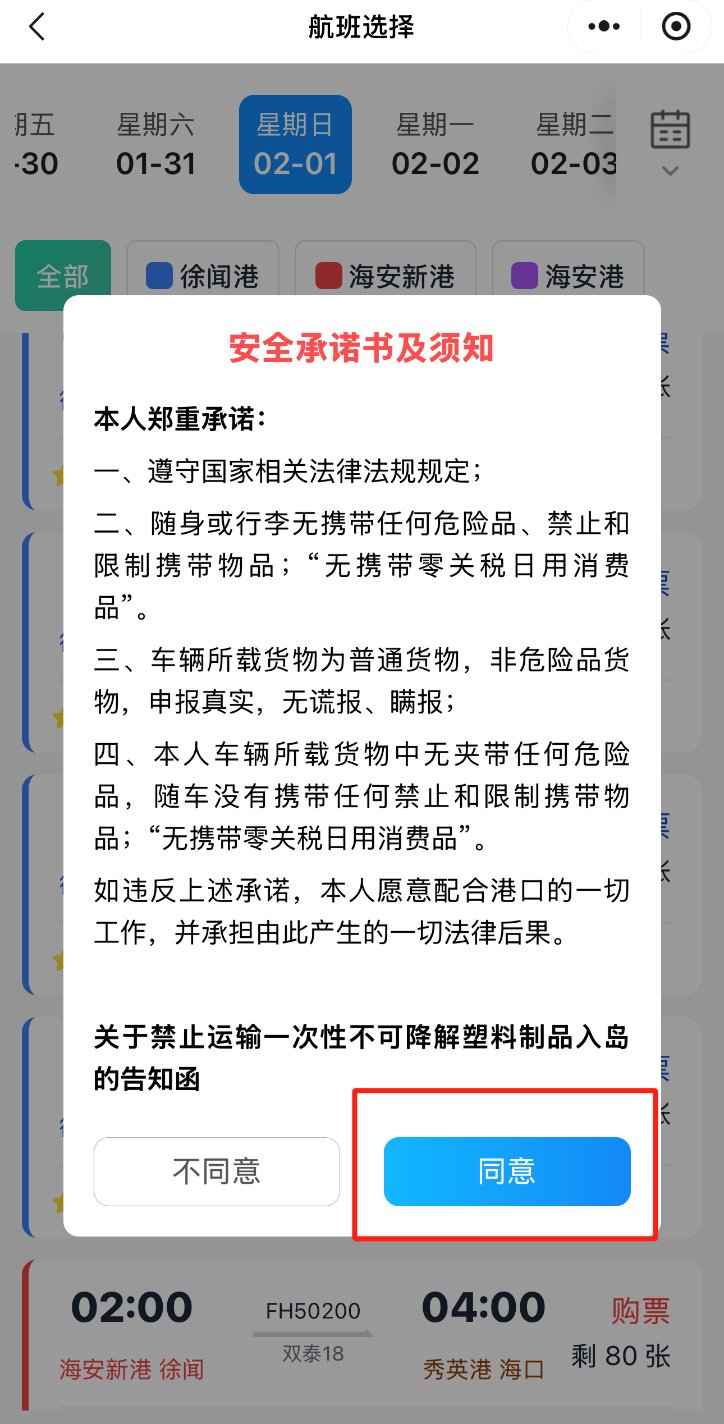This screenshot has width=724, height=1424.
Task: Show all ports with the 全部 chip
Action: point(63,276)
